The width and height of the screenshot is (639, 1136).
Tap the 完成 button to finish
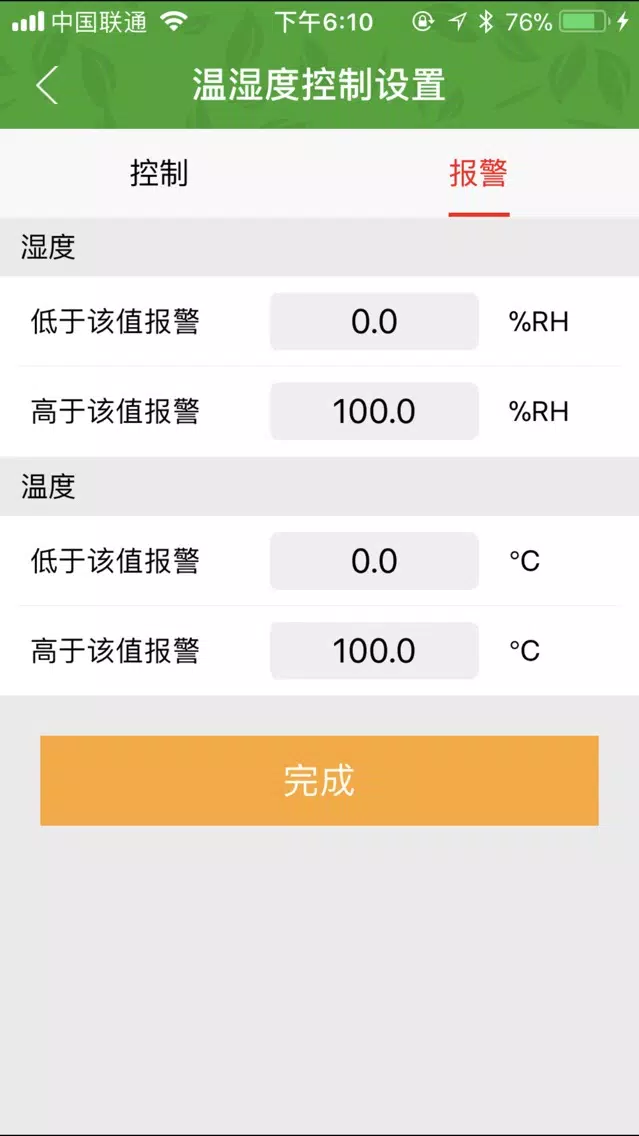pos(320,780)
